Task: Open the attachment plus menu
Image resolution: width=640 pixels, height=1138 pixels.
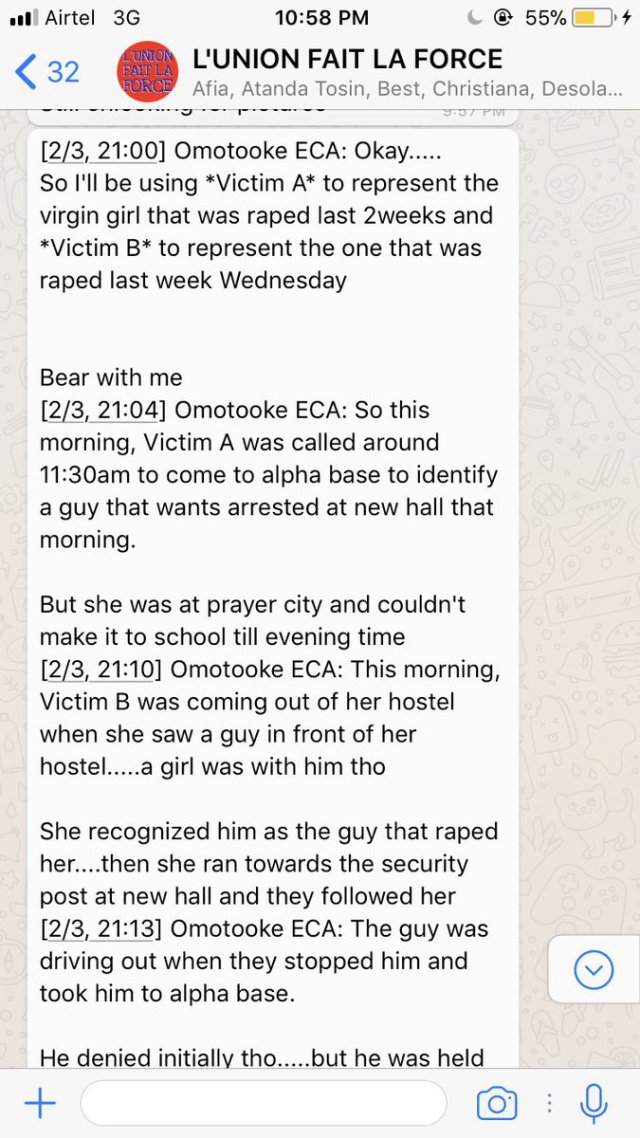Action: (40, 1103)
